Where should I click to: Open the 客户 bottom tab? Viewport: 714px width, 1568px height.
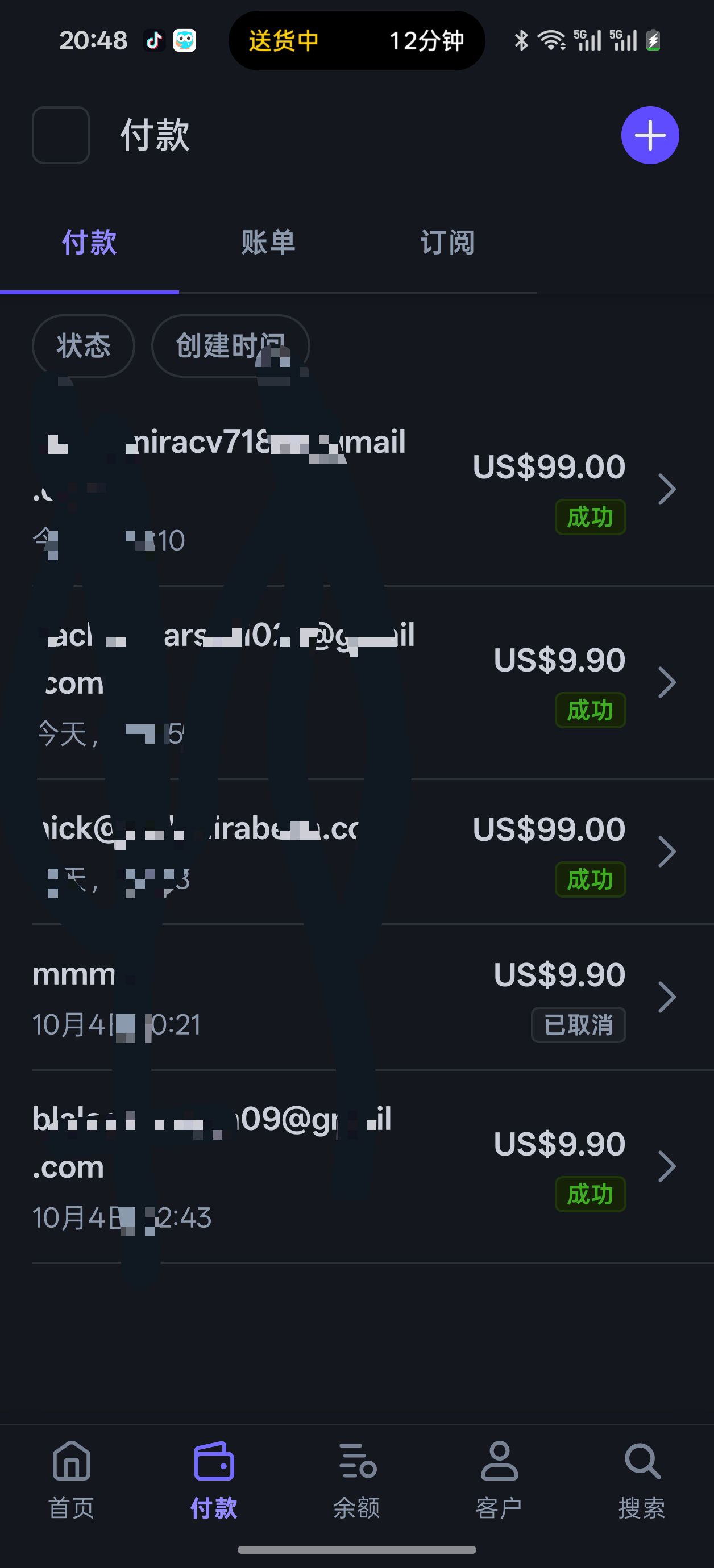point(500,1481)
